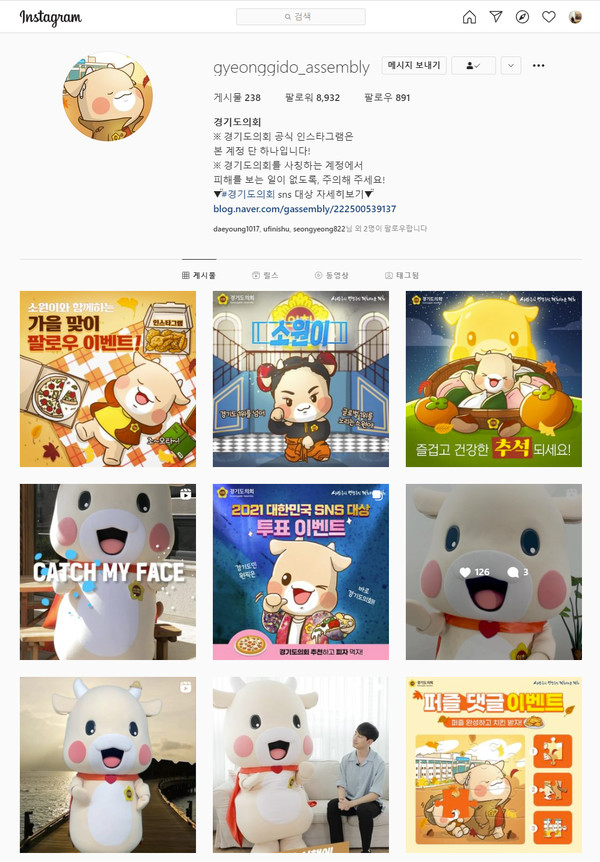
Task: Open the blog.naver.com/gassembly link
Action: tap(304, 209)
